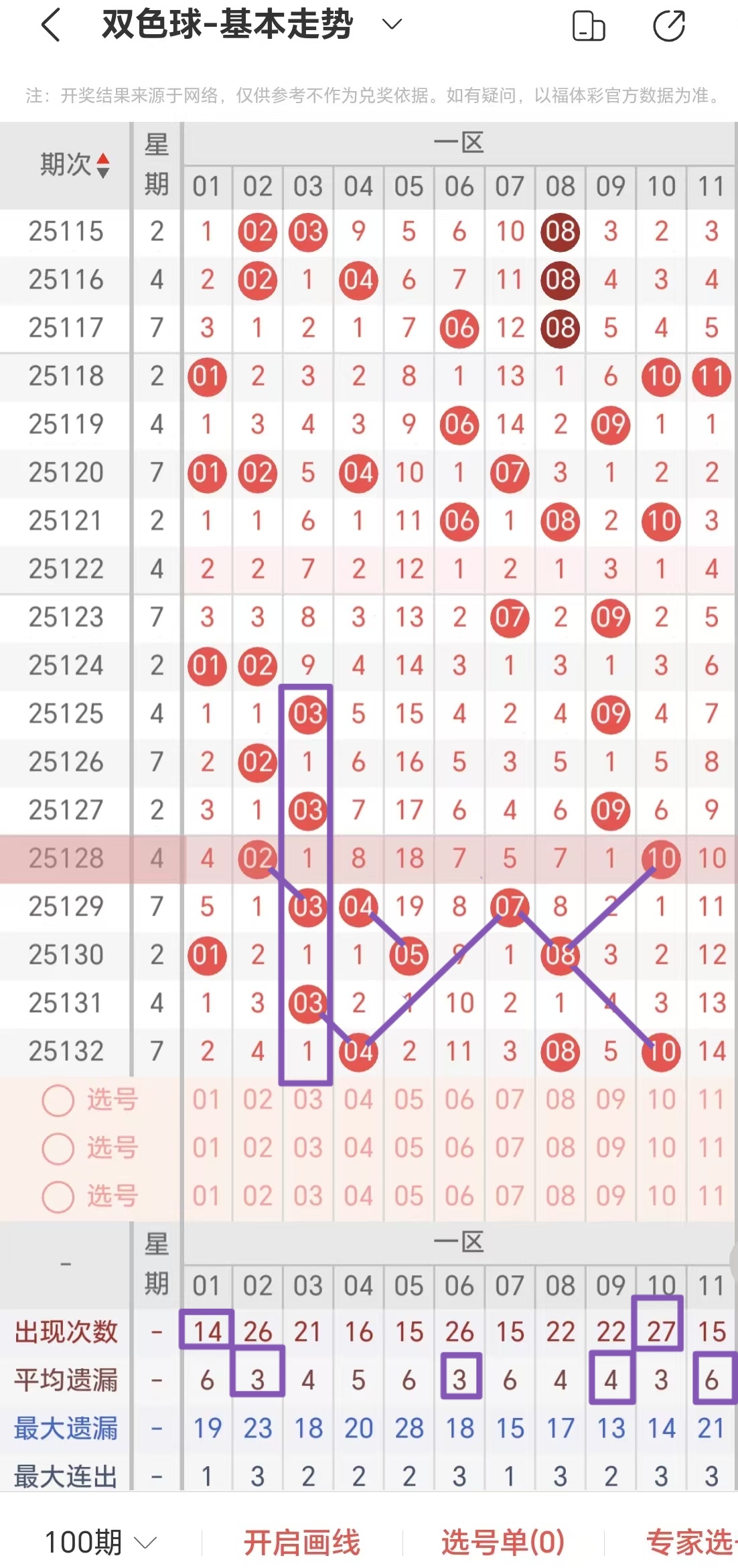
Task: Select the second 选号 radio circle
Action: coord(57,1149)
